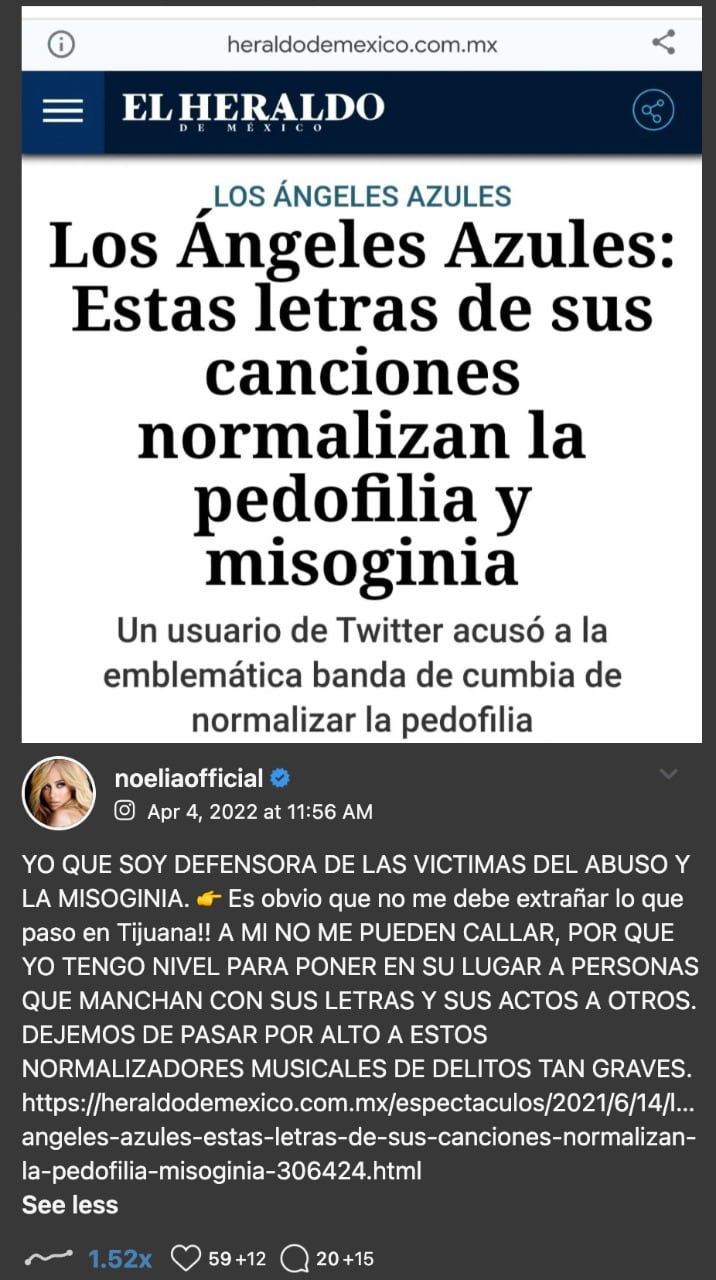Open the noeliaofficial username
This screenshot has width=716, height=1280.
coord(189,778)
